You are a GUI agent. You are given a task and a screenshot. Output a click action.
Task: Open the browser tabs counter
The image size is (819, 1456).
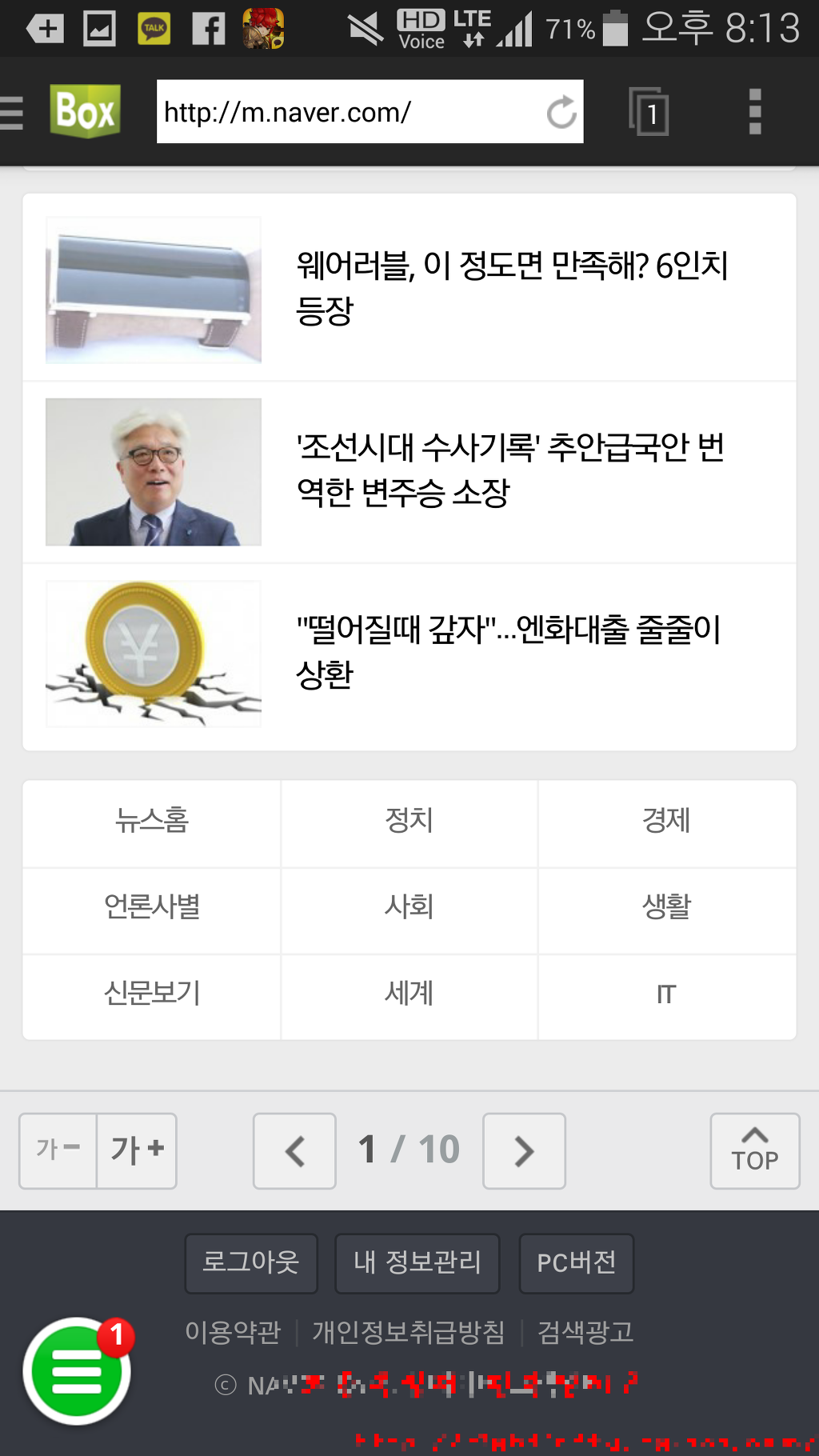pyautogui.click(x=649, y=112)
